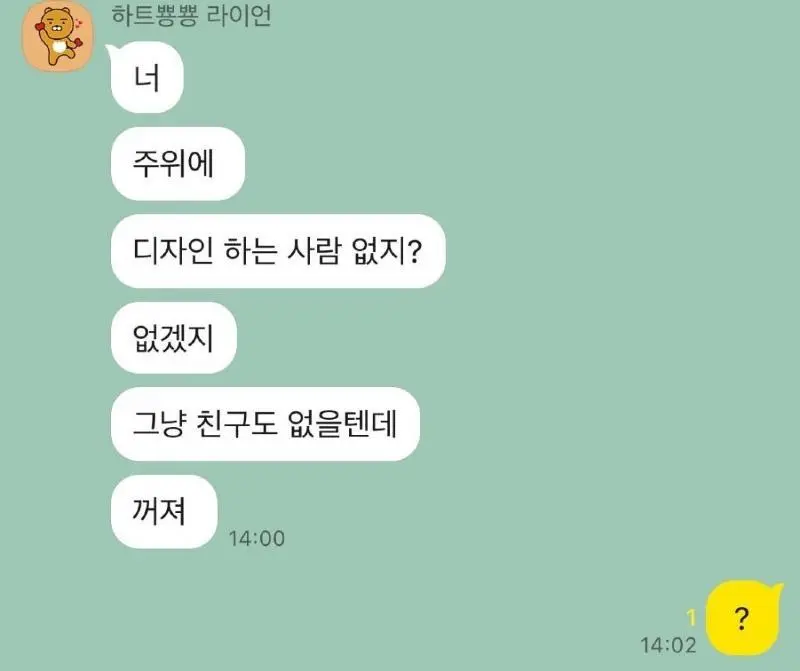
Task: Open 하트뿅뿅 라이언's profile picture
Action: (57, 37)
